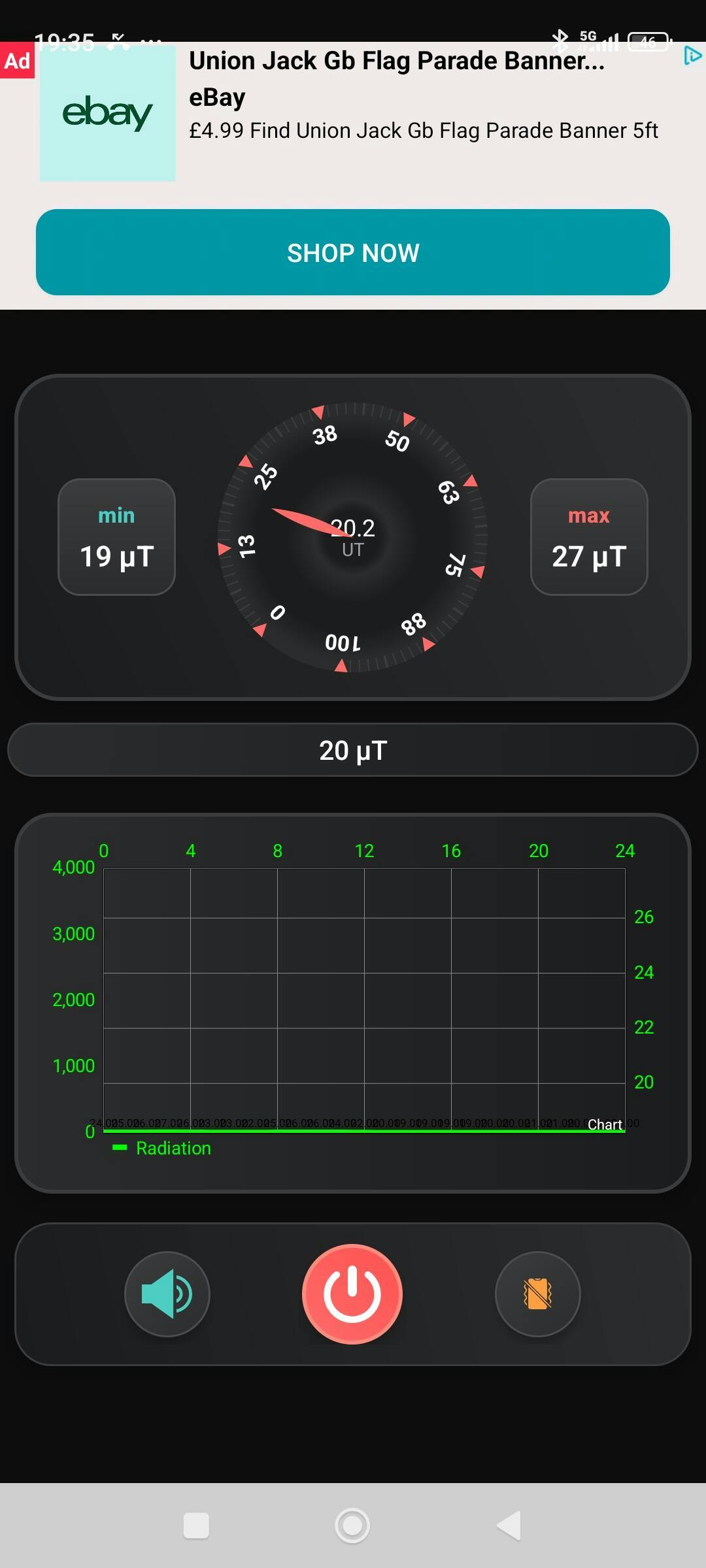Open the eBay Union Jack banner ad
Screen dimensions: 706x1568
(396, 61)
